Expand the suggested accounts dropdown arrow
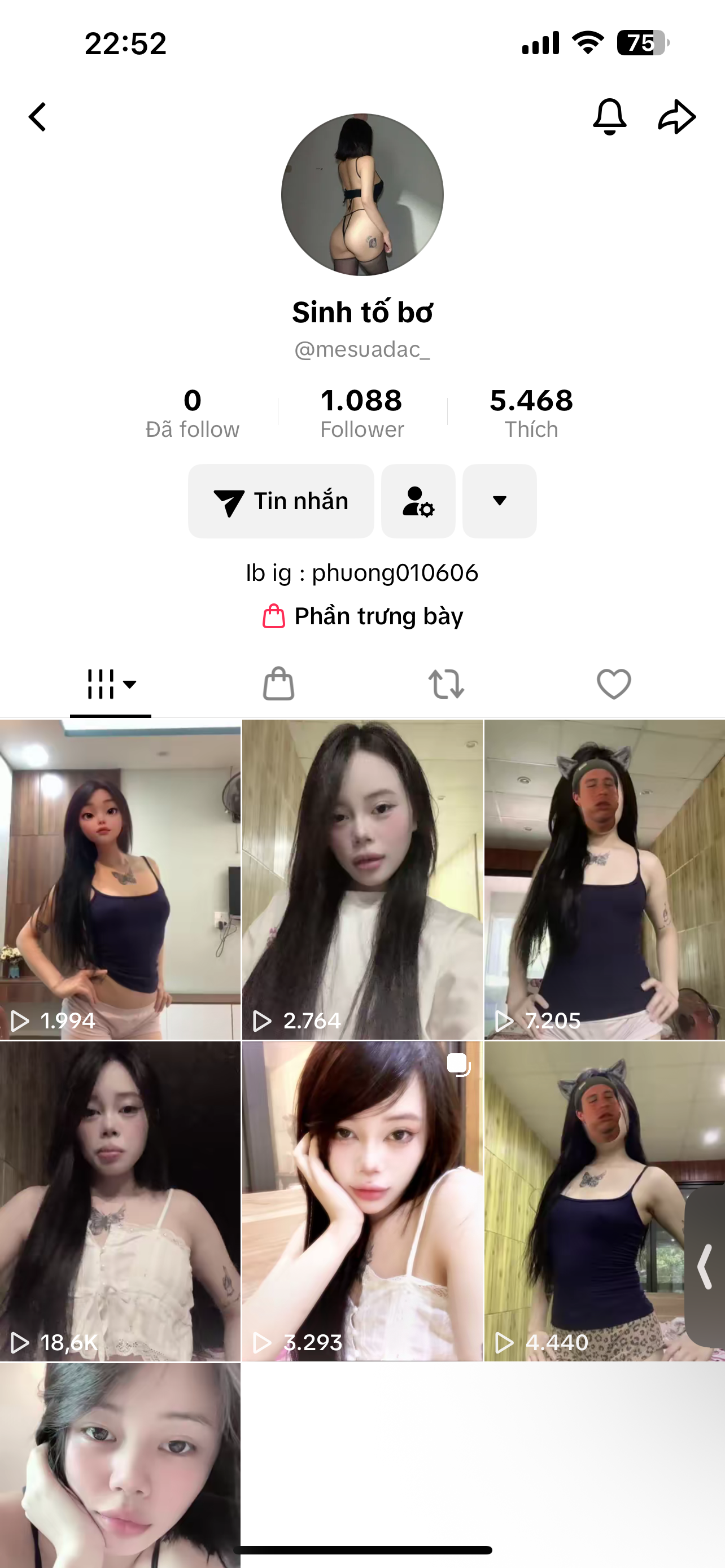This screenshot has height=1568, width=725. 499,501
